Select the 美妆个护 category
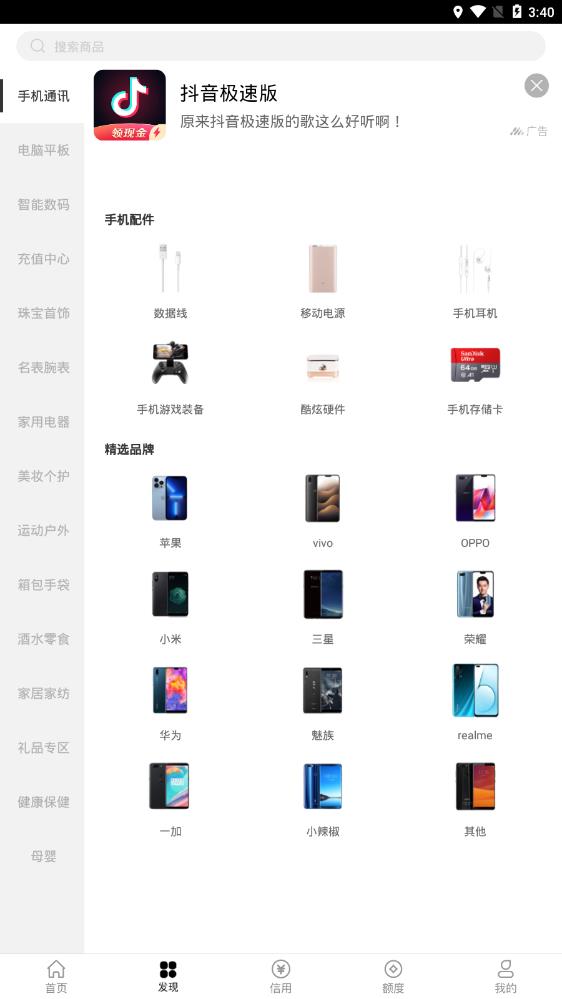Image resolution: width=562 pixels, height=999 pixels. pos(43,476)
